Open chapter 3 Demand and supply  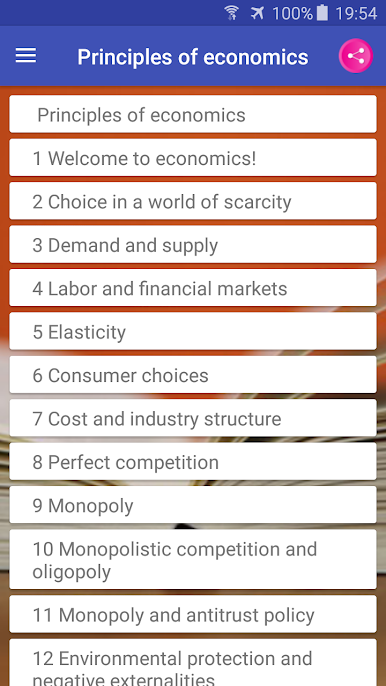(x=193, y=244)
